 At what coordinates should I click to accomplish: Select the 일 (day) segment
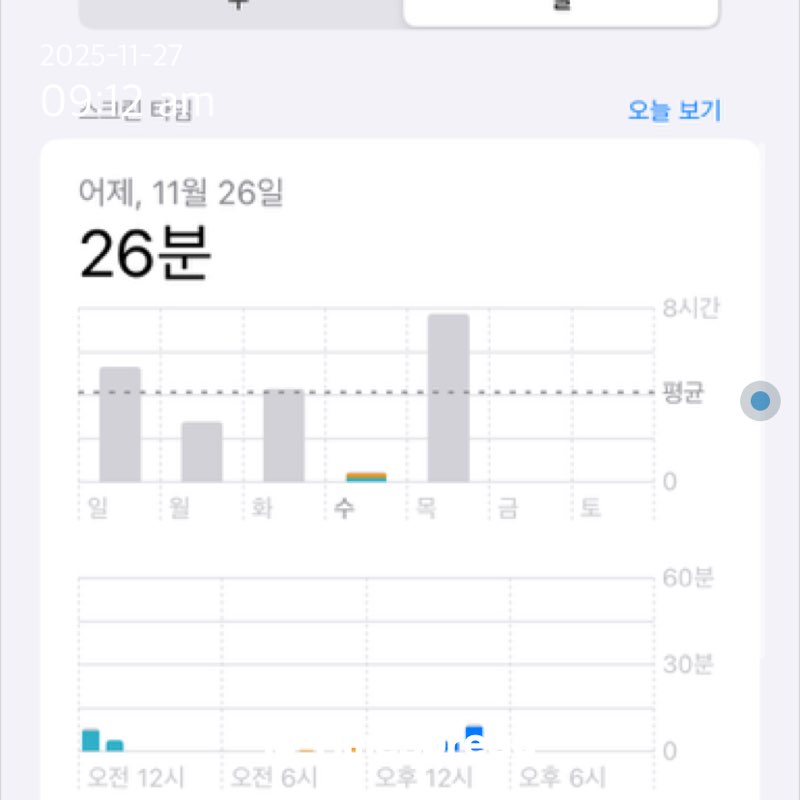point(560,8)
